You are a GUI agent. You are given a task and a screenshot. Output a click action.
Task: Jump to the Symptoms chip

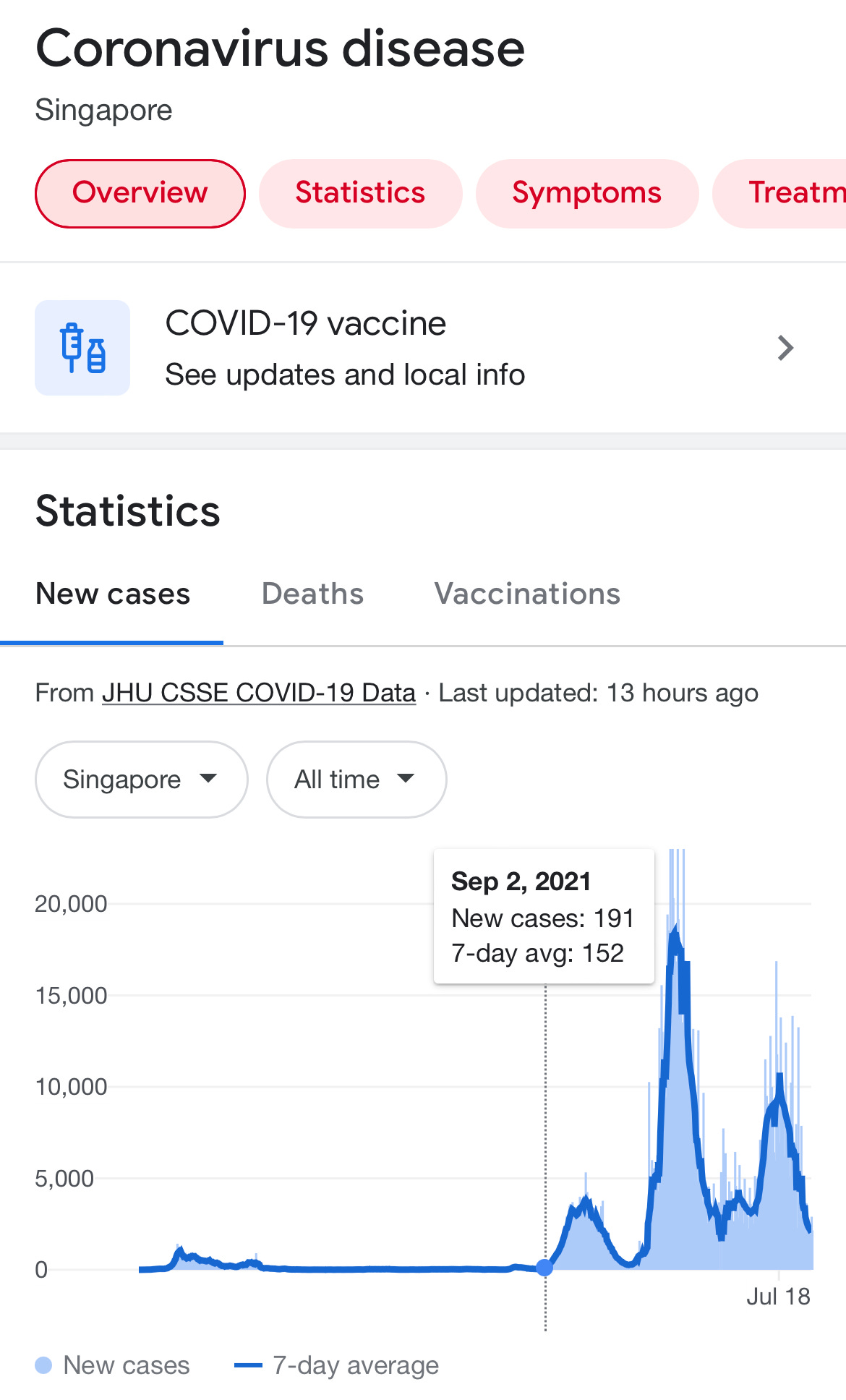tap(587, 194)
